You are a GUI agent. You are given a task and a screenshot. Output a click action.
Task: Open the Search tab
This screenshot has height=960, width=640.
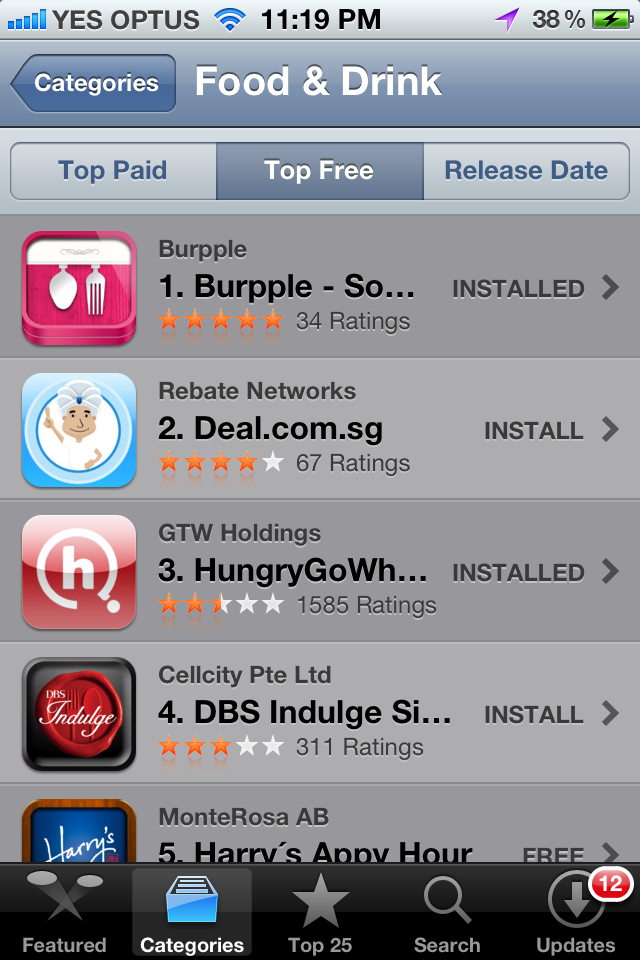point(447,912)
